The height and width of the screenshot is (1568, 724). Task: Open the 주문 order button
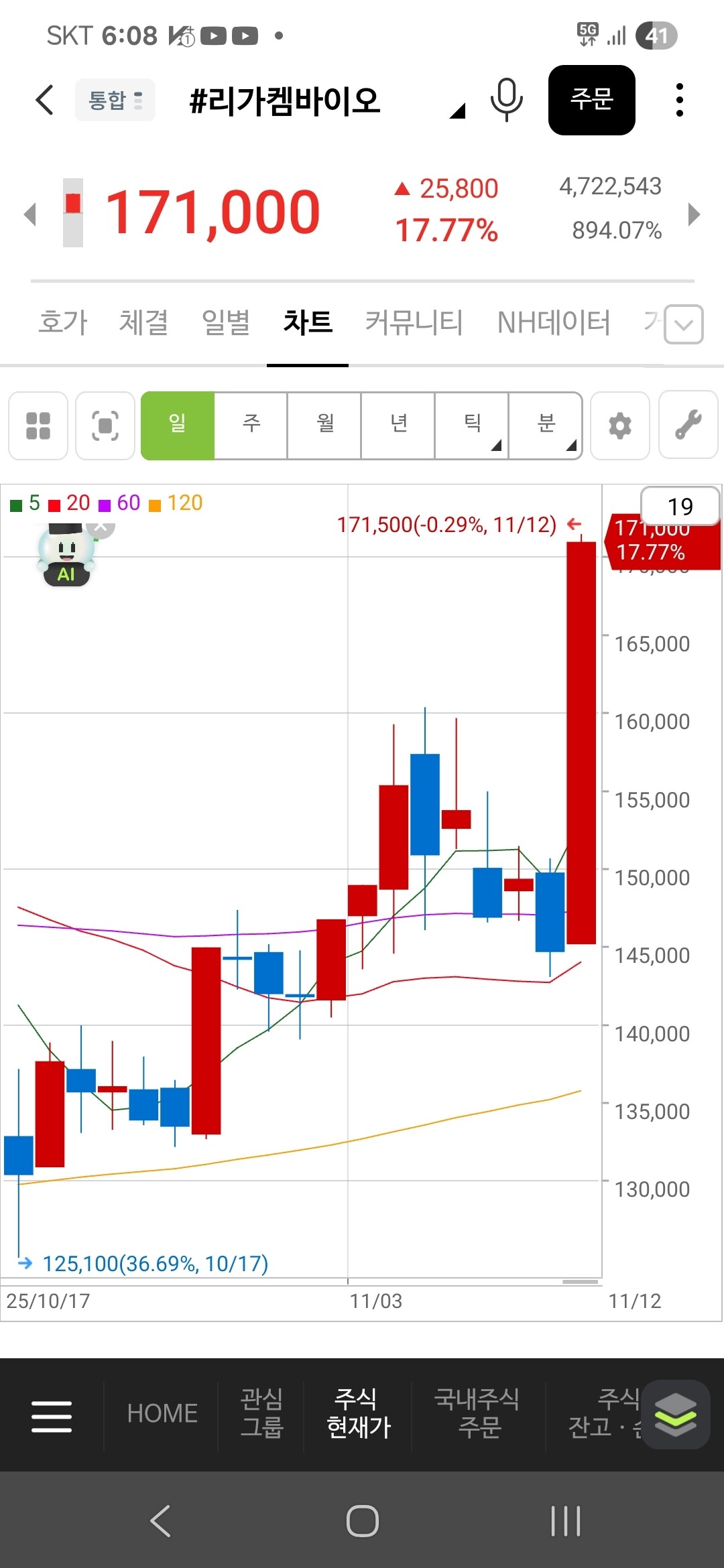coord(591,101)
